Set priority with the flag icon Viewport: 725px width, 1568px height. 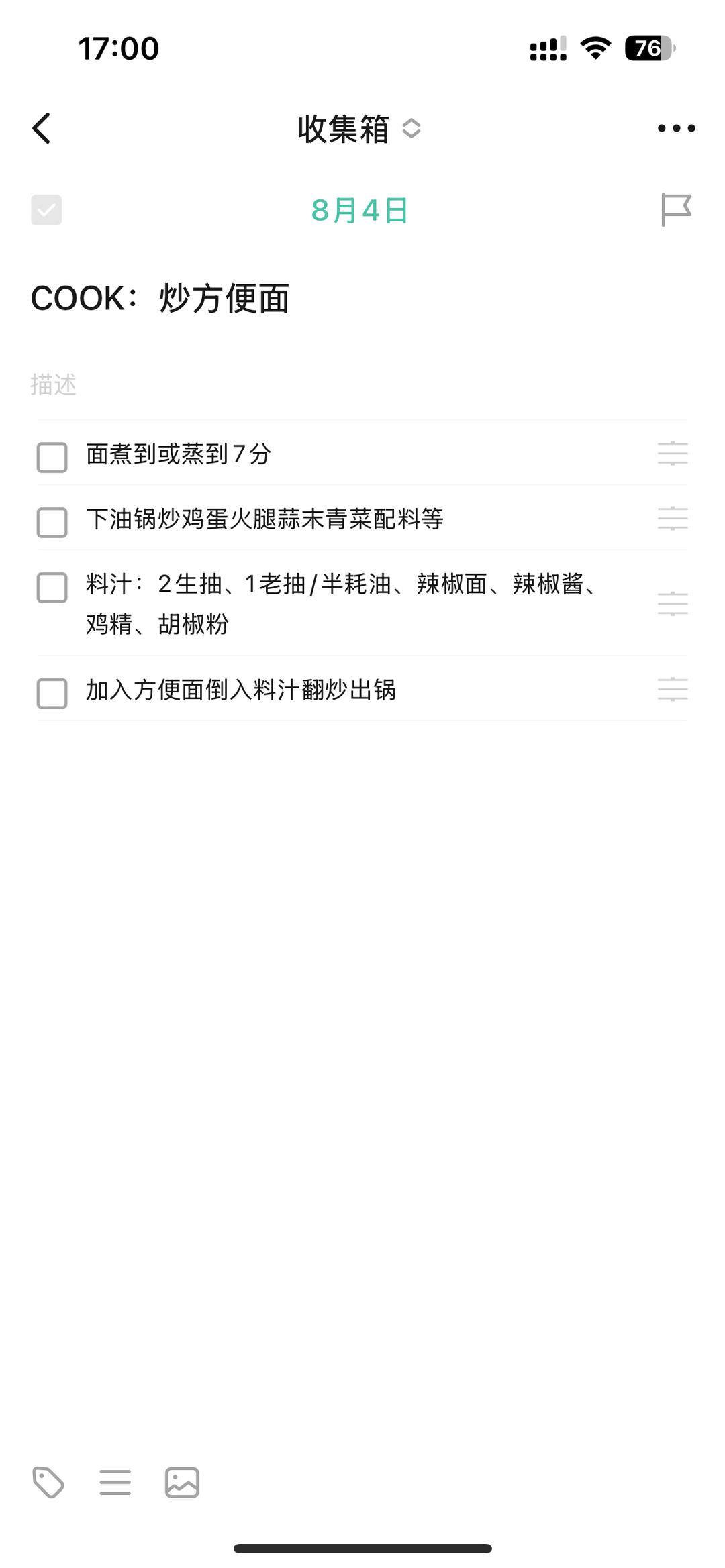676,210
